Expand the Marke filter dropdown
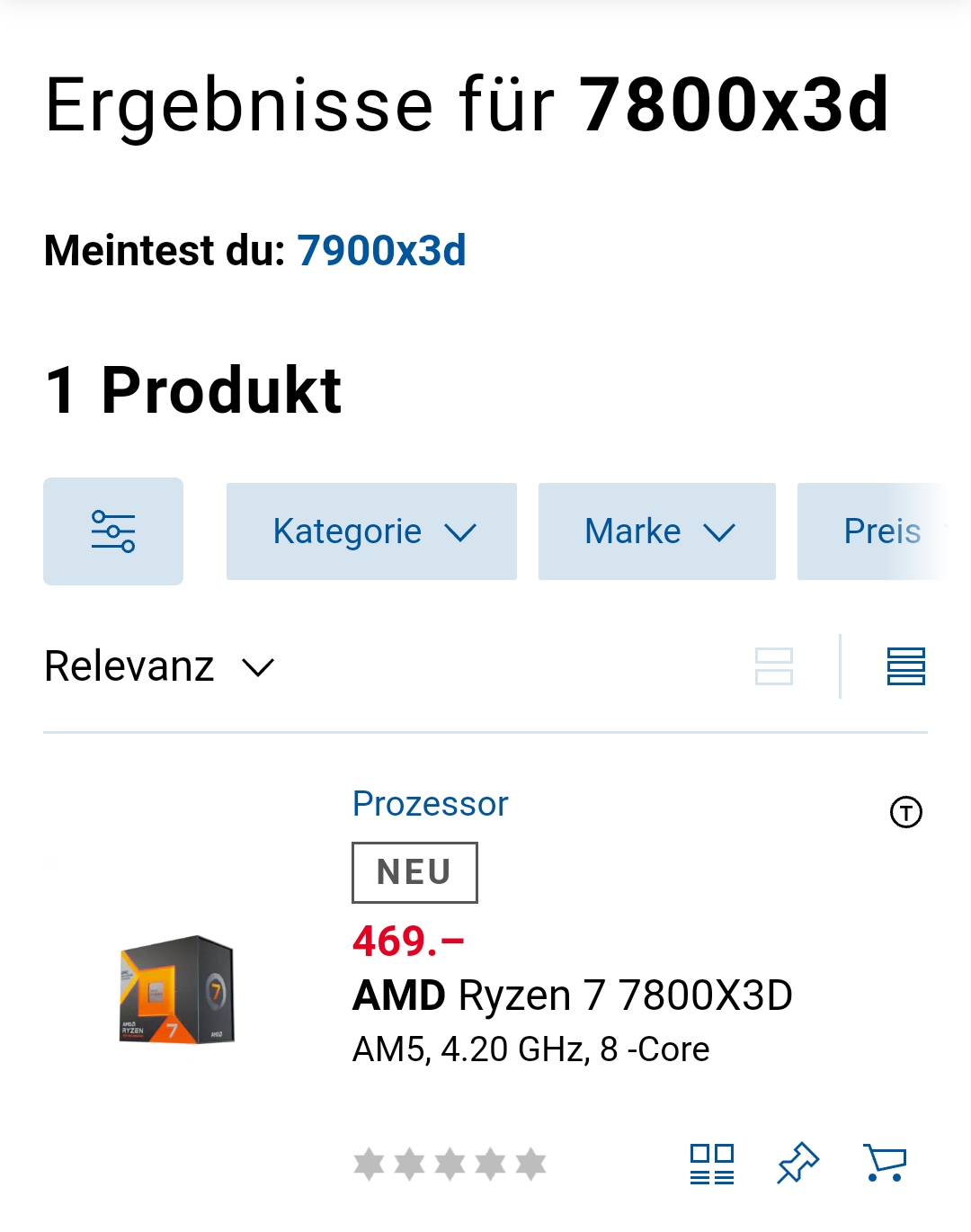 pos(656,531)
